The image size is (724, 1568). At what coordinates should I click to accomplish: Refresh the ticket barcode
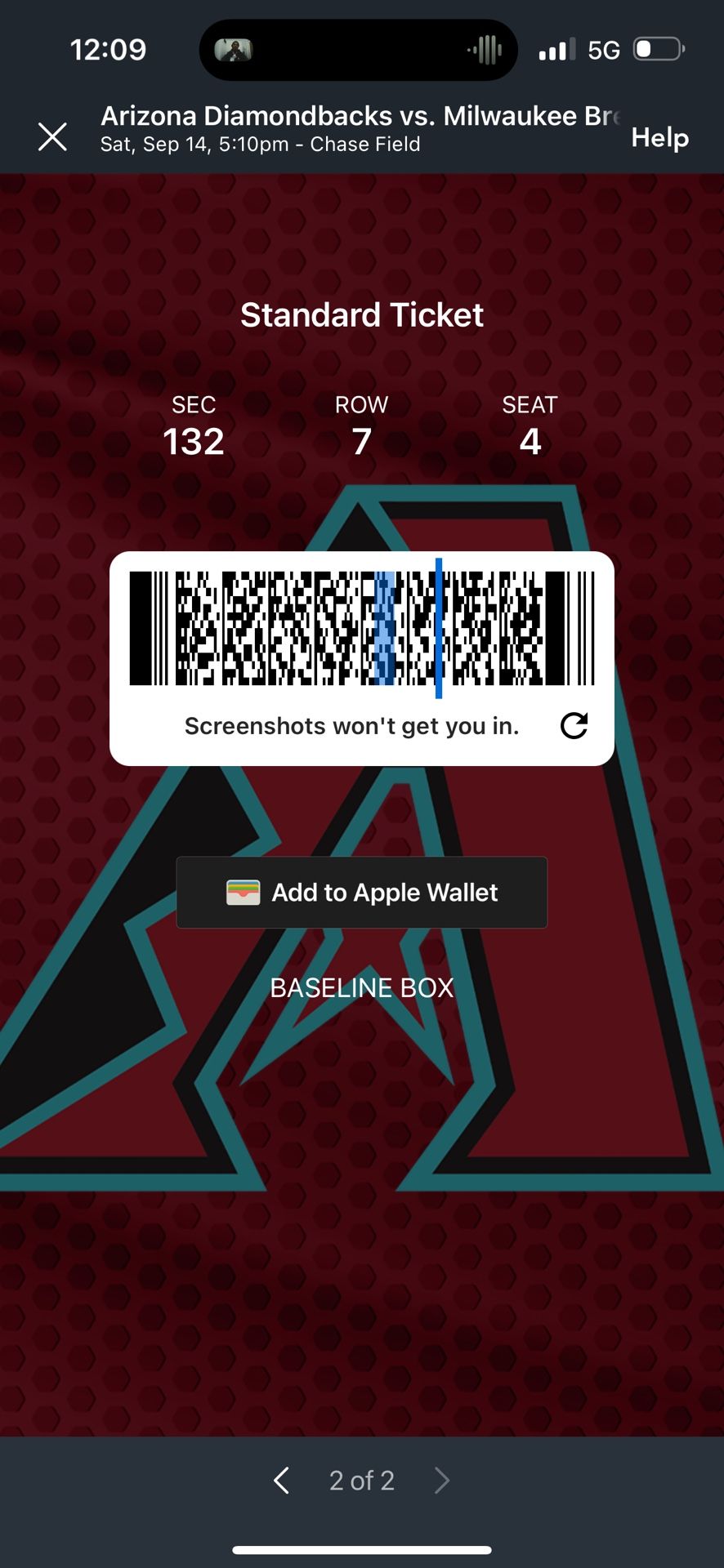pyautogui.click(x=574, y=725)
